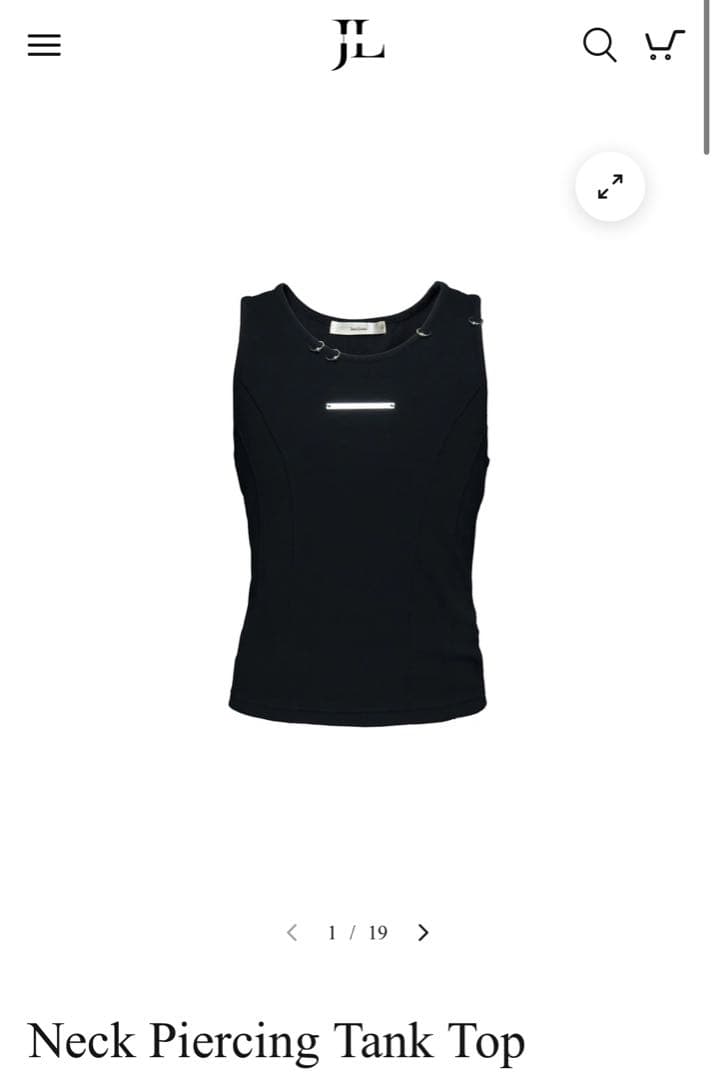Expand product image to fullscreen
716x1080 pixels.
[x=610, y=186]
